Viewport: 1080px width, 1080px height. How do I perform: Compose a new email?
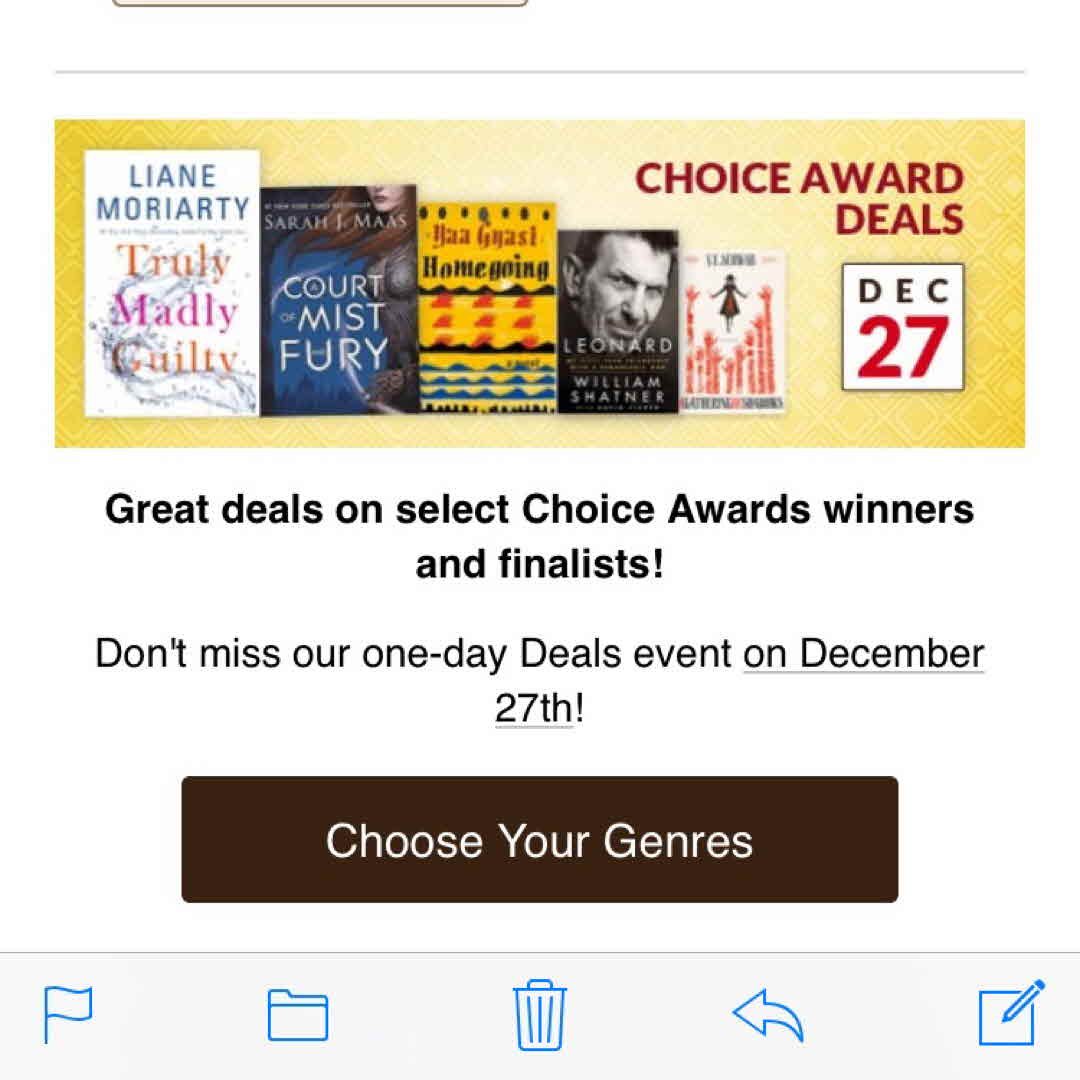[x=1010, y=1012]
